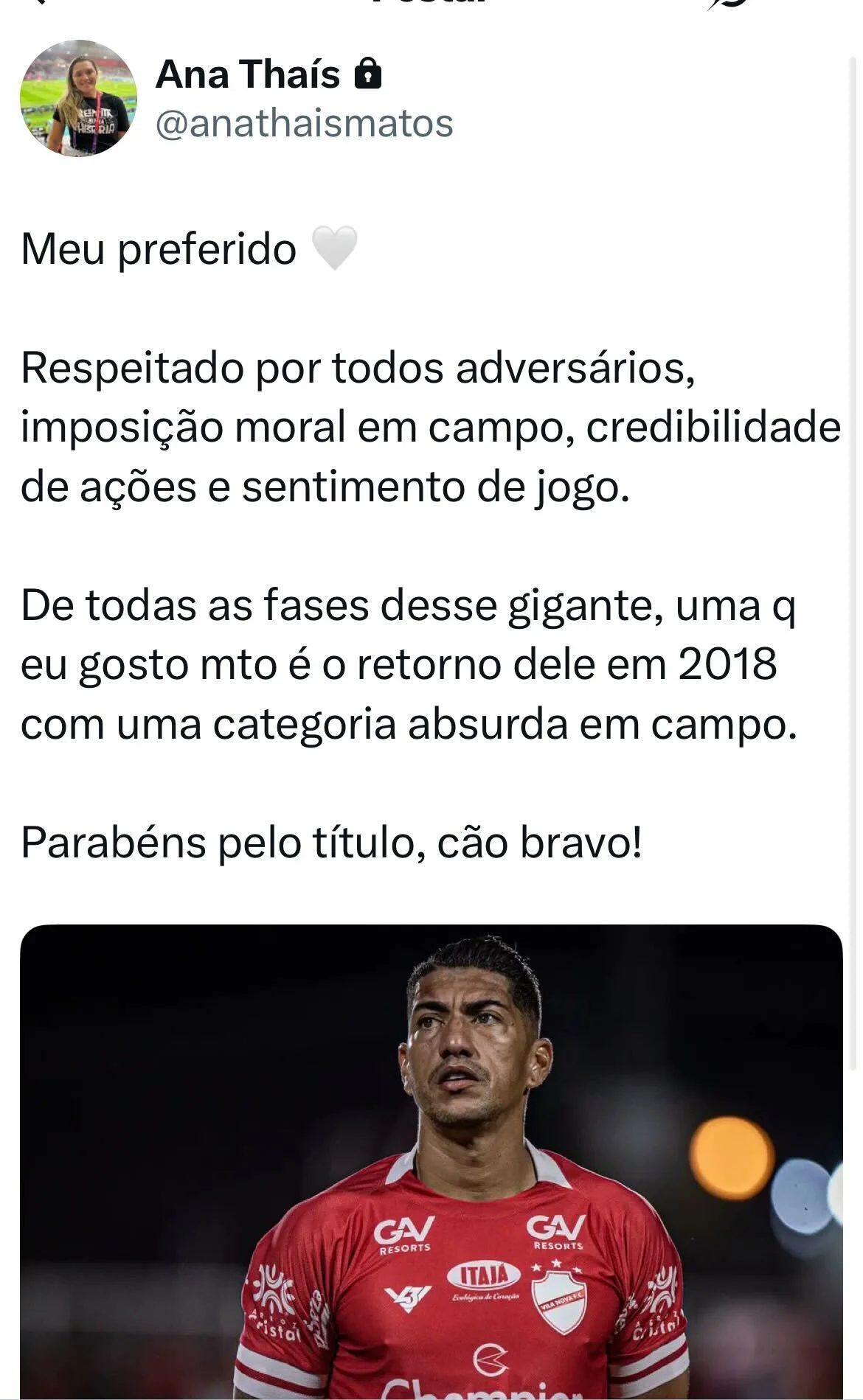The height and width of the screenshot is (1400, 863).
Task: Visit the @anathaismatos handle
Action: (304, 124)
